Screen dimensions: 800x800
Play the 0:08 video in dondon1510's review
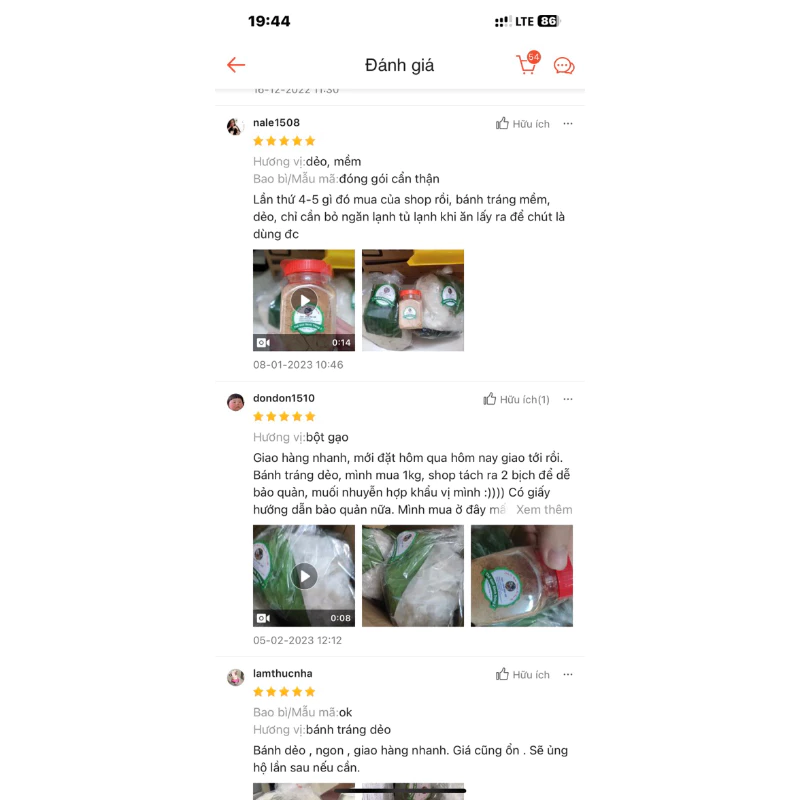click(304, 576)
